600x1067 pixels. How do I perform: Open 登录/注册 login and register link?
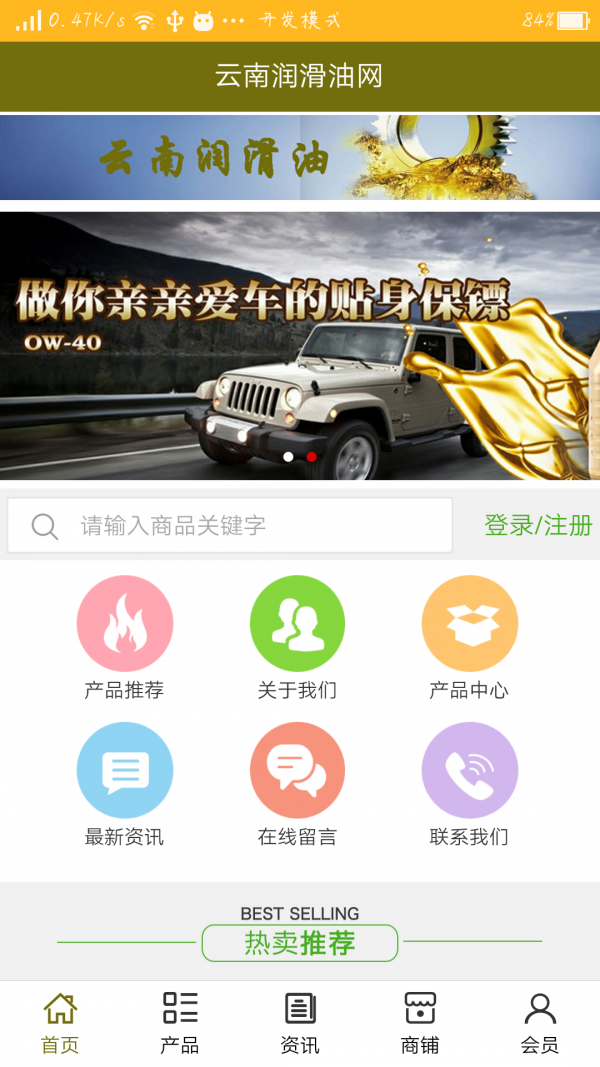tap(538, 525)
